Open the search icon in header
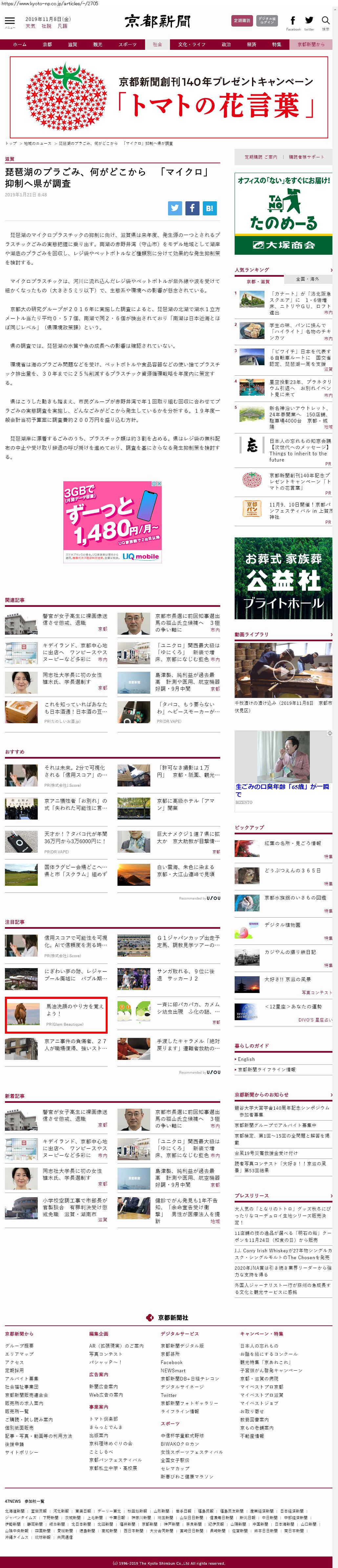Image resolution: width=338 pixels, height=1568 pixels. coord(325,21)
